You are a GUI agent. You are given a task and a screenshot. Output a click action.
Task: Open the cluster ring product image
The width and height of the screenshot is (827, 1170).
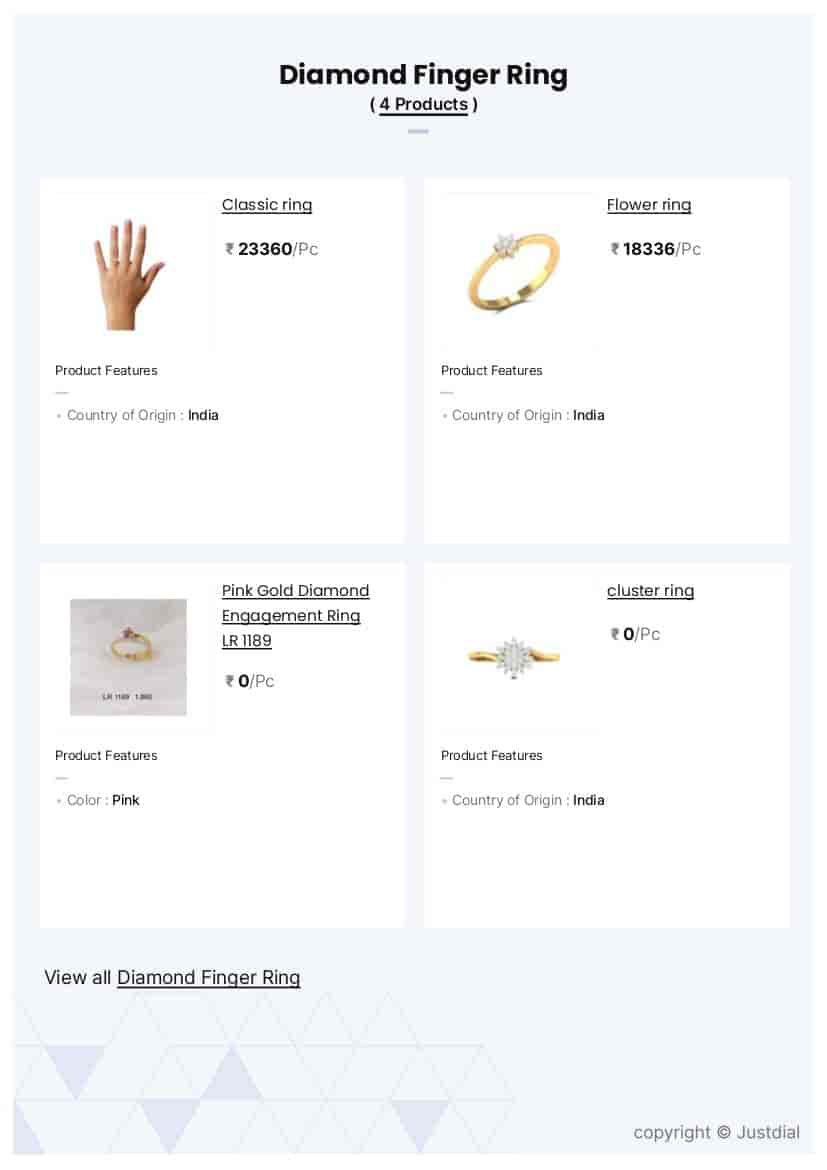(x=514, y=657)
